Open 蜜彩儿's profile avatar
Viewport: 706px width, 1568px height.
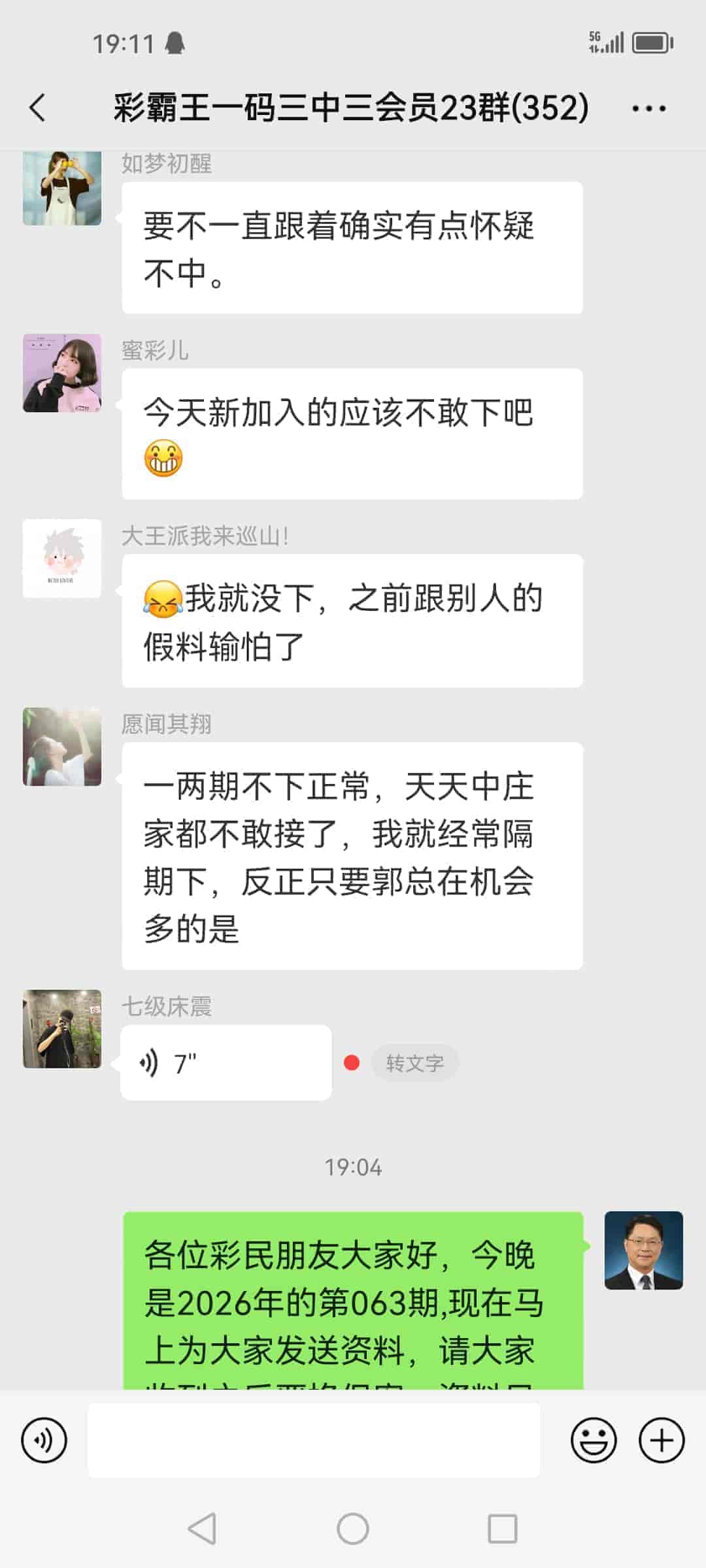tap(62, 373)
